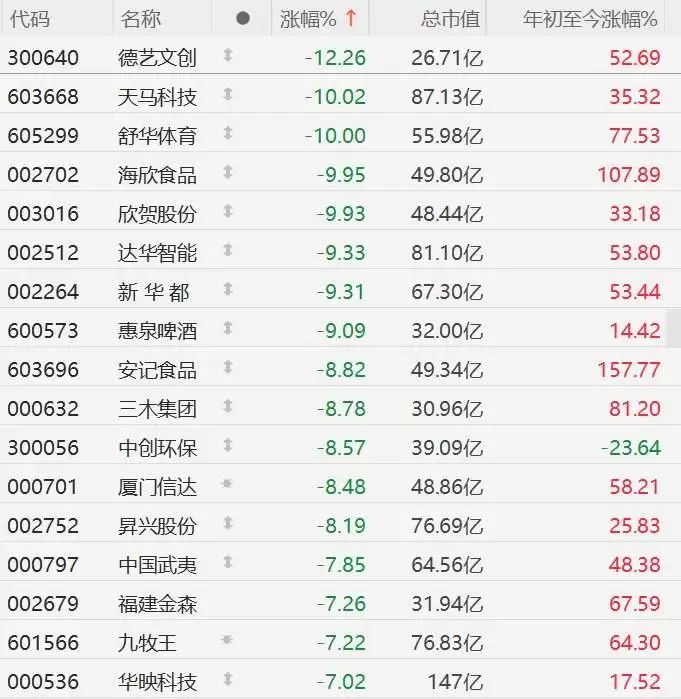Open 厦门信达 stock page

point(157,487)
